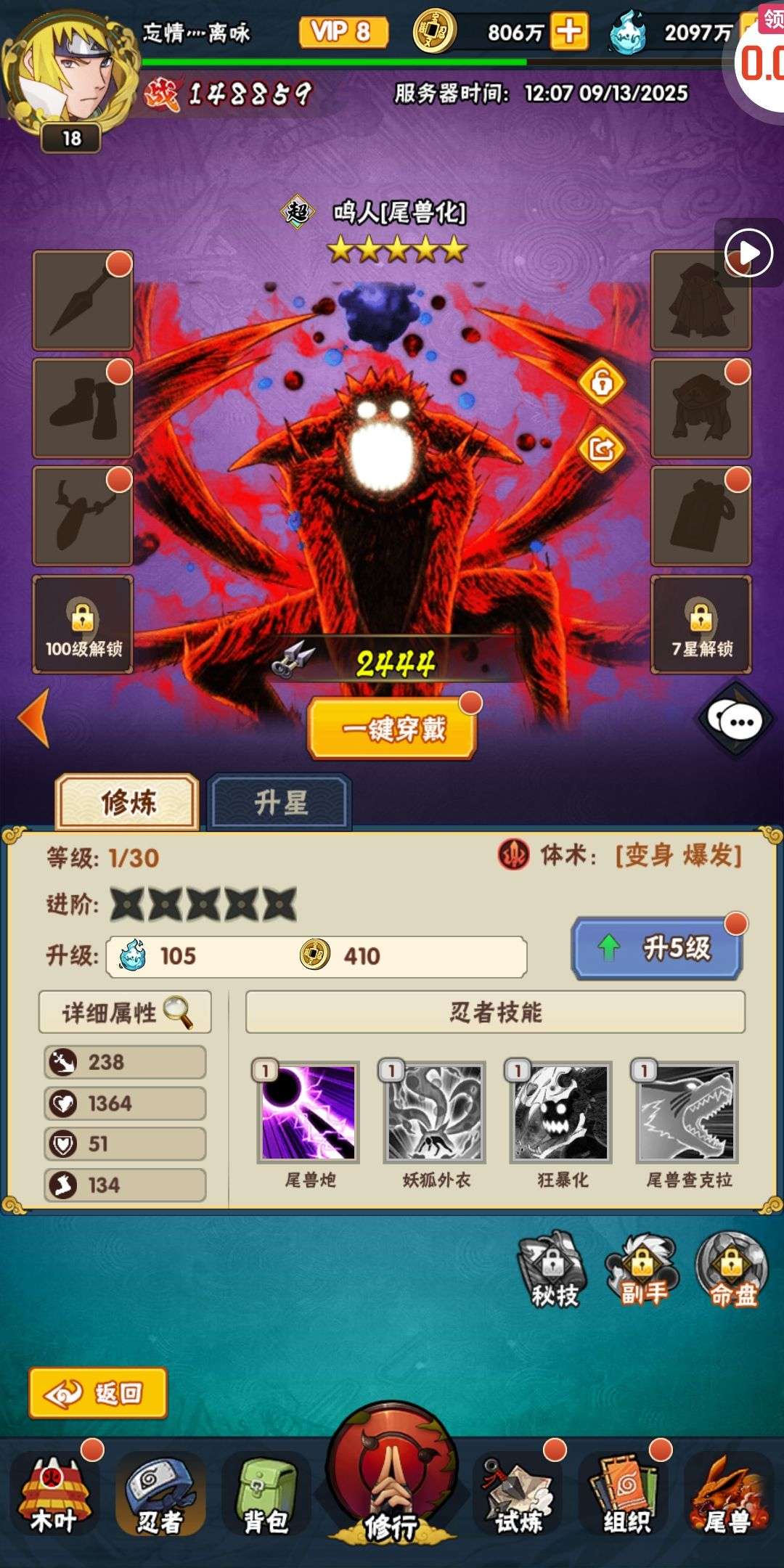Upgrade with the 升5级 button
Viewport: 784px width, 1568px height.
658,948
